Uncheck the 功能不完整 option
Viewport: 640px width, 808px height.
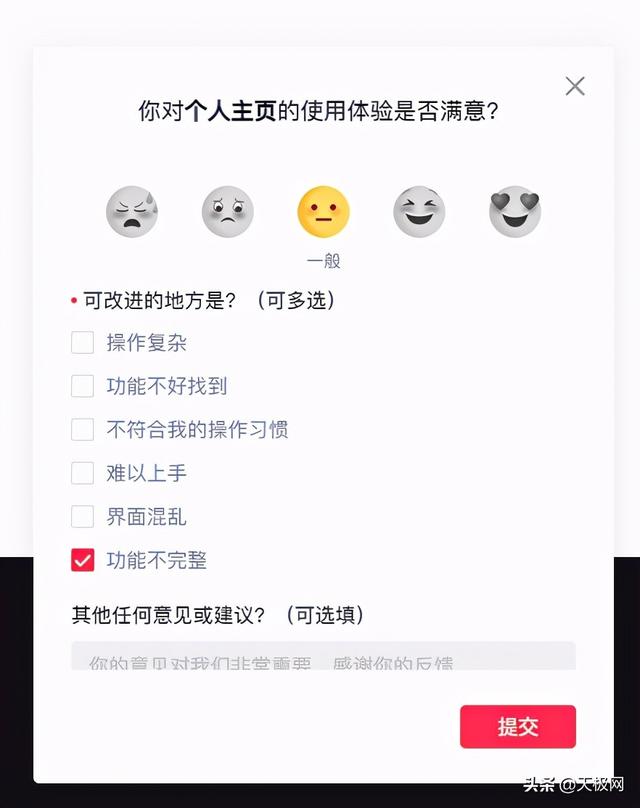(x=82, y=560)
